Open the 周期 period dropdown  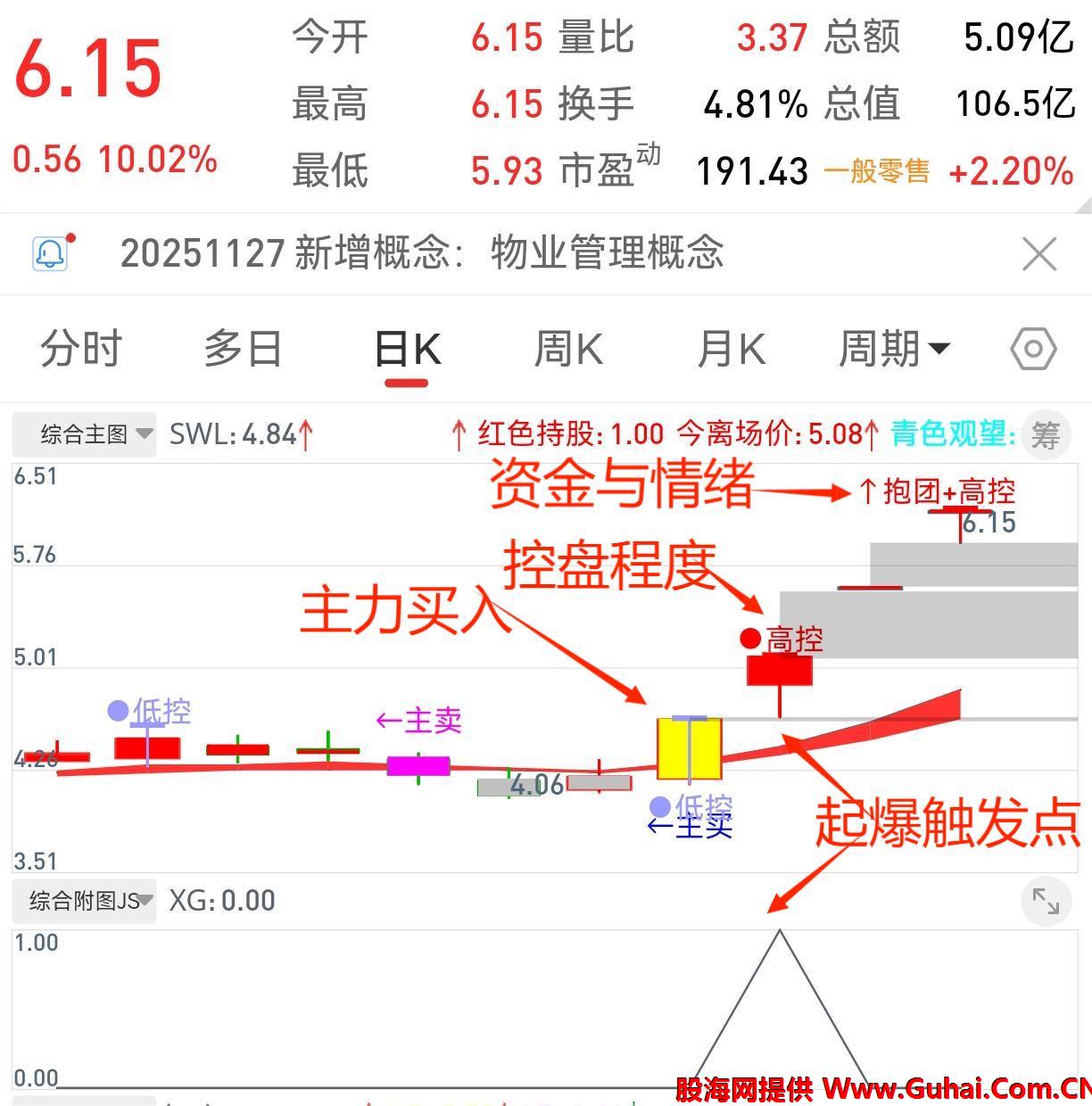pyautogui.click(x=893, y=349)
